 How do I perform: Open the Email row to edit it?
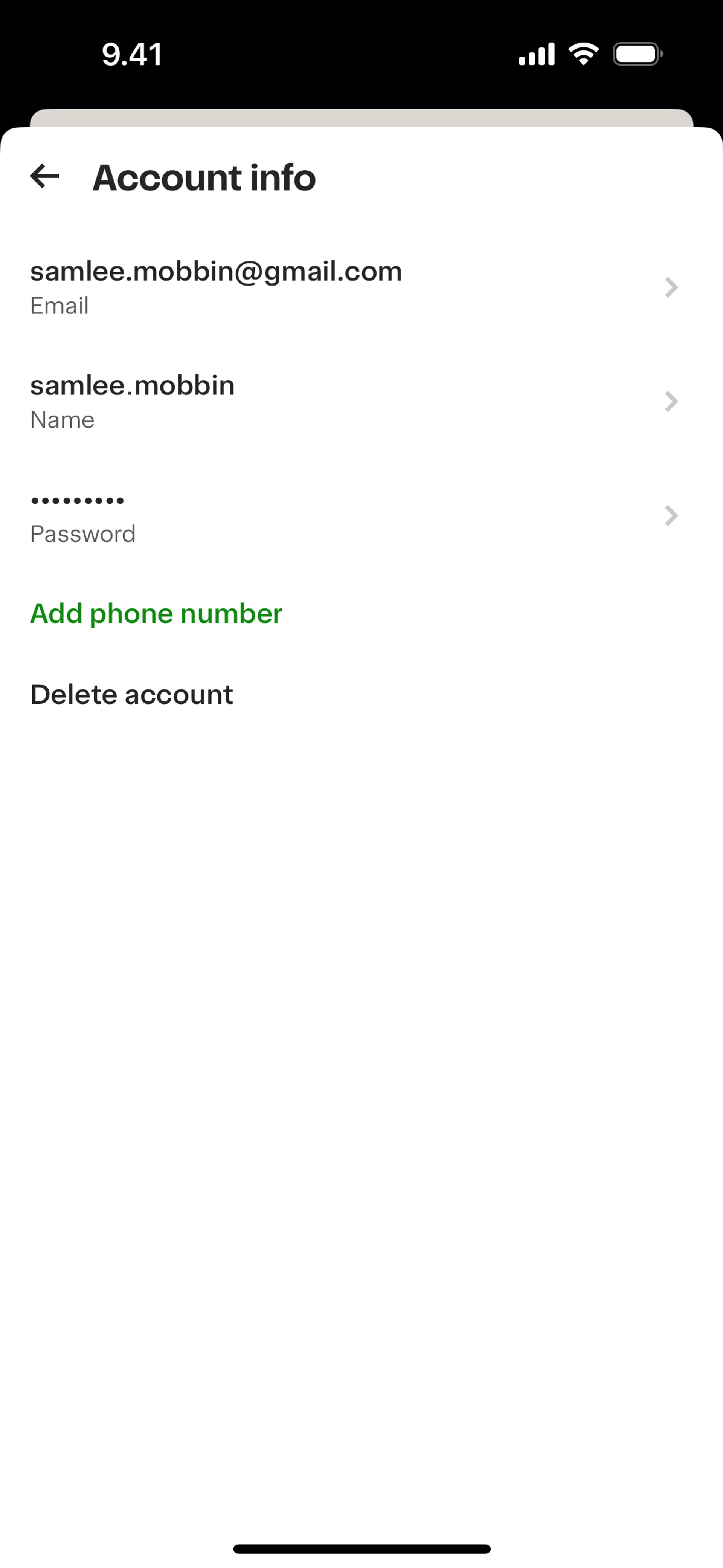(353, 287)
